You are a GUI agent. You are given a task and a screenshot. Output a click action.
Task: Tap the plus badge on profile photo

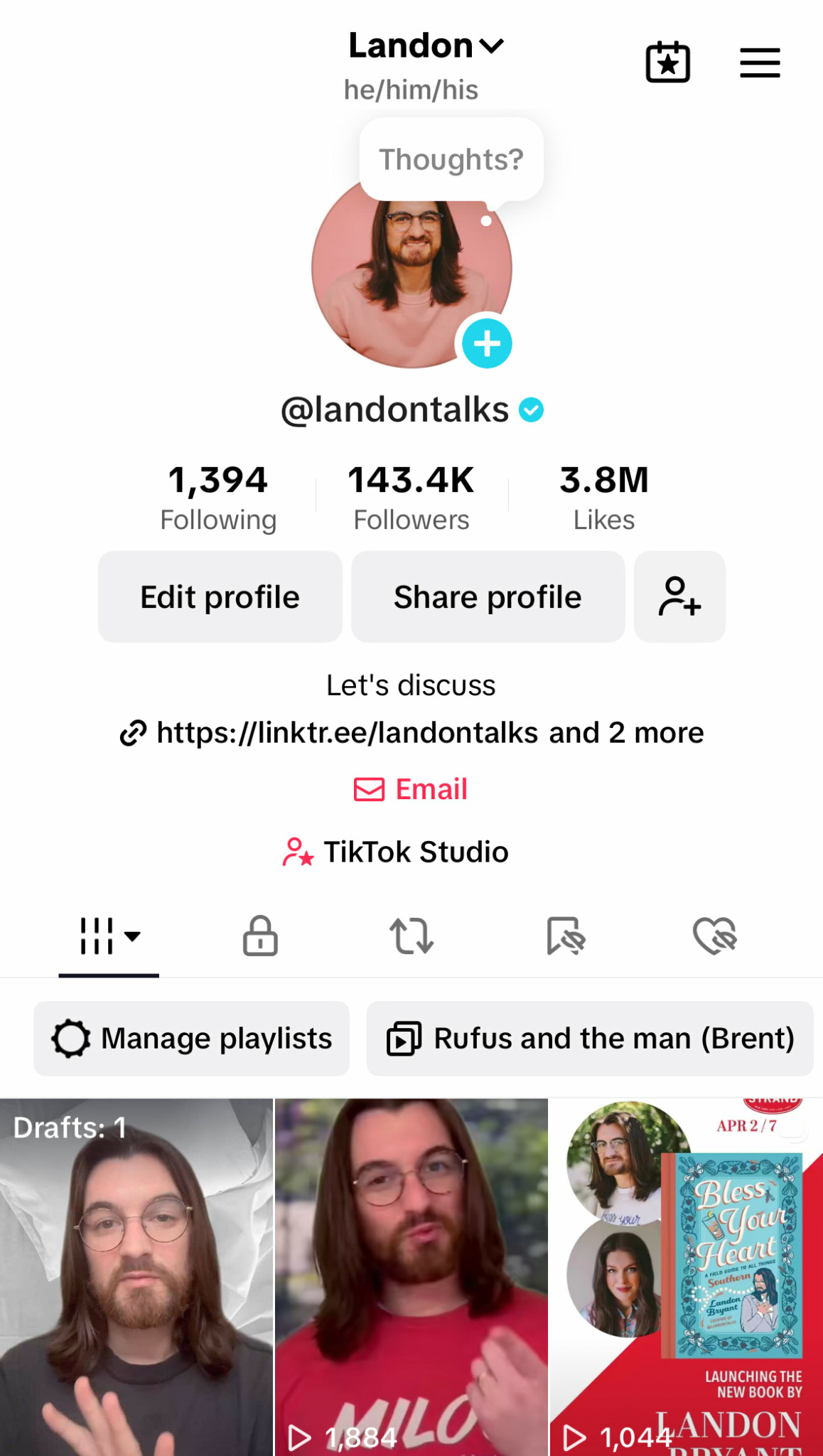487,344
